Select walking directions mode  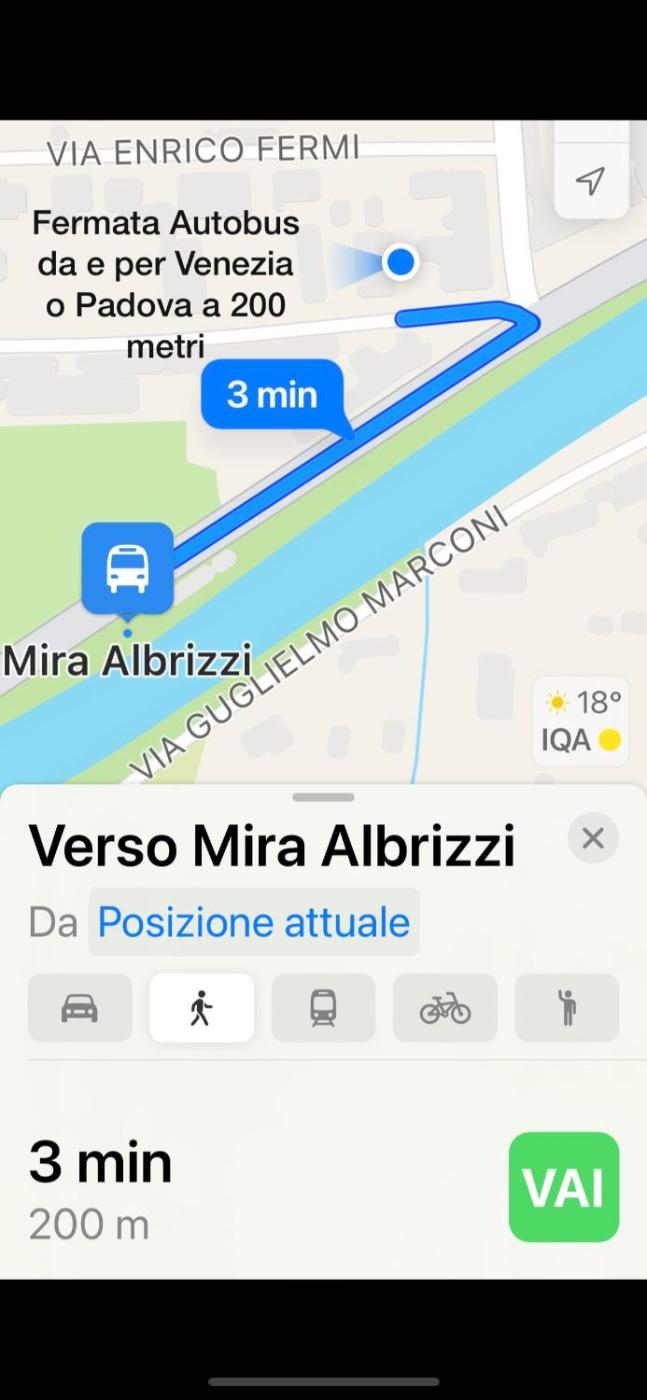[x=201, y=1008]
